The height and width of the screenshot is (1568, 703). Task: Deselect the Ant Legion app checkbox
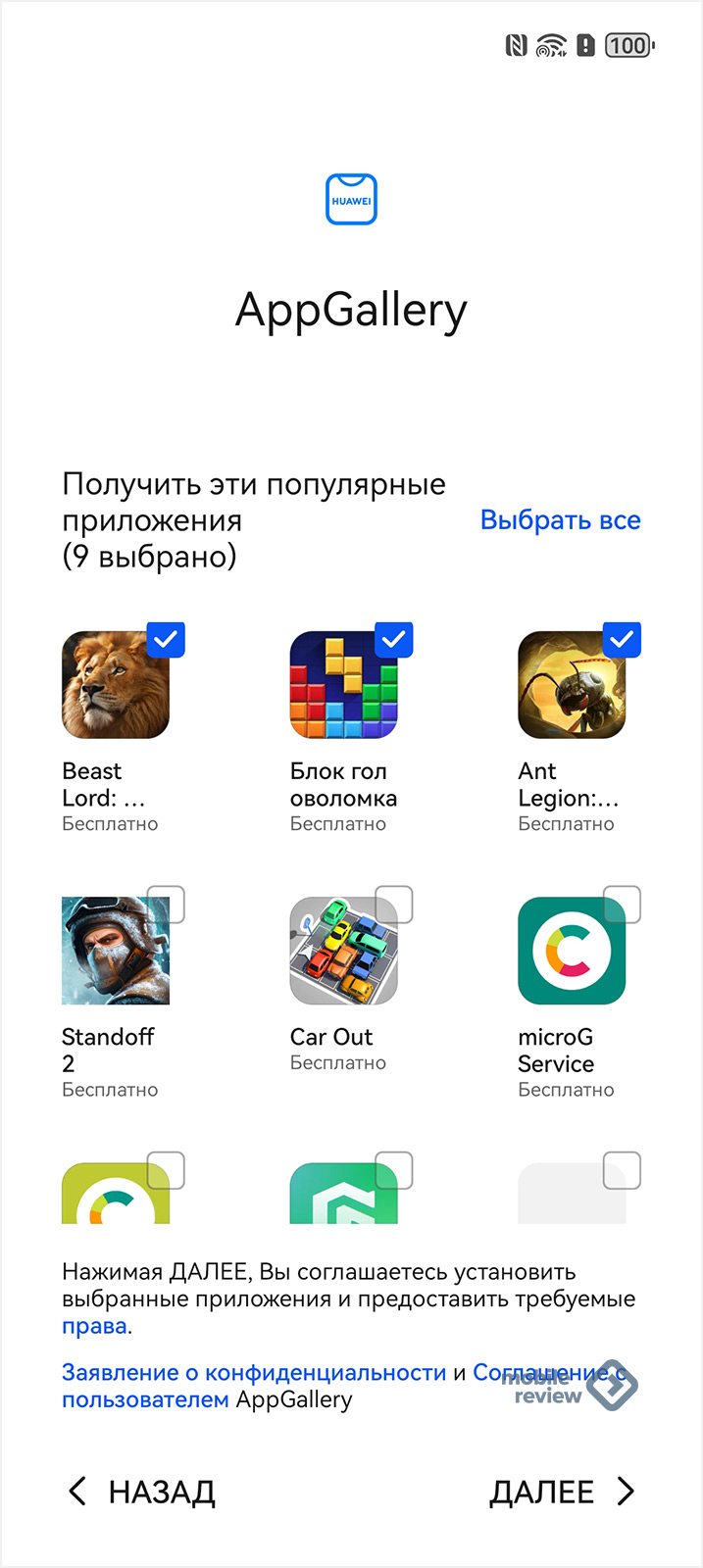pos(622,640)
